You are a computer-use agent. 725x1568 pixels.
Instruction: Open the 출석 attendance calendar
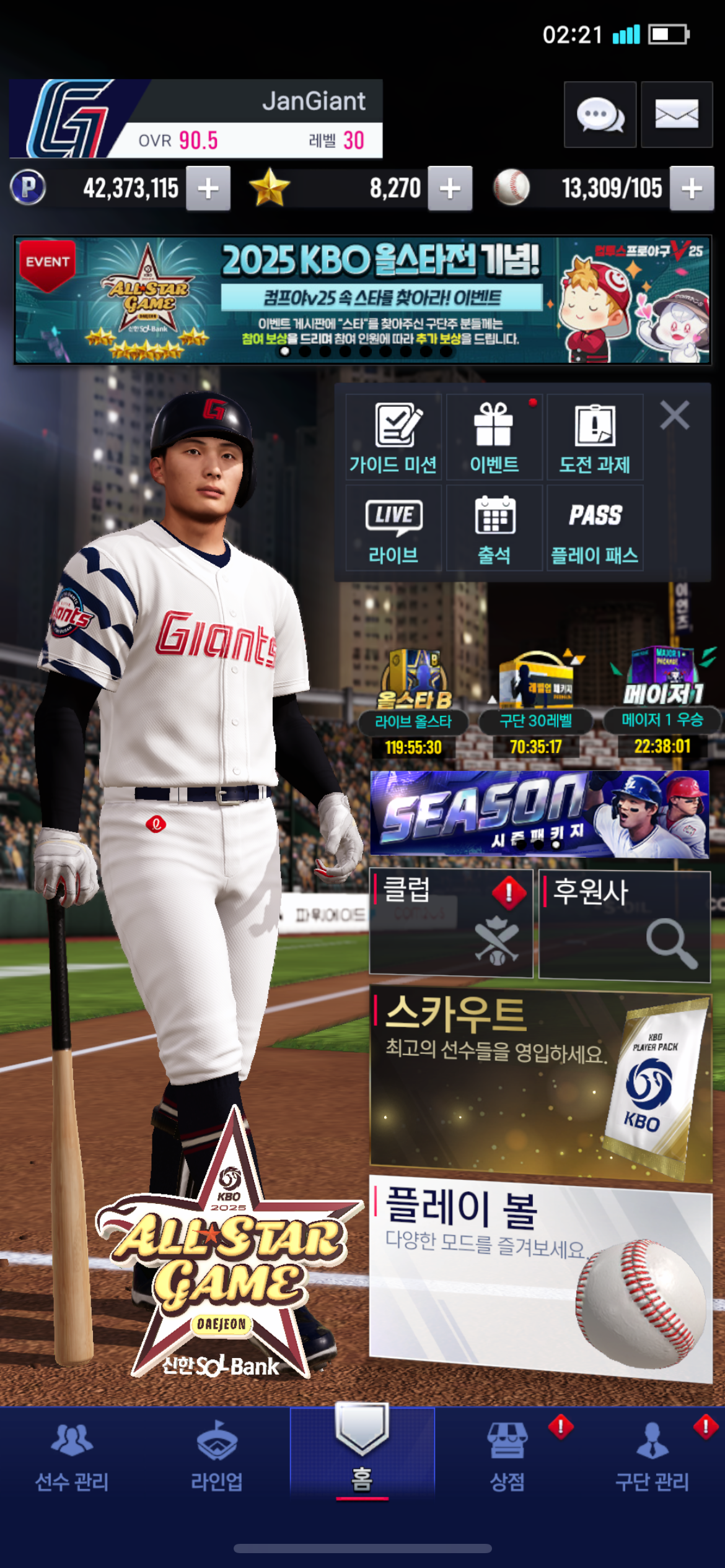(494, 528)
